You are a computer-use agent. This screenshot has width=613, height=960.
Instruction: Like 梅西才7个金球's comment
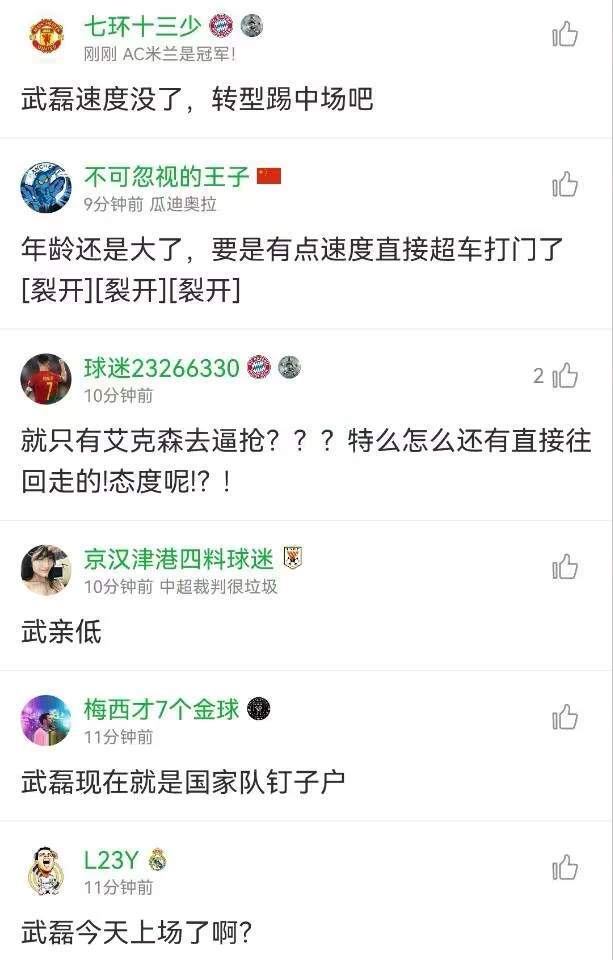(x=565, y=717)
